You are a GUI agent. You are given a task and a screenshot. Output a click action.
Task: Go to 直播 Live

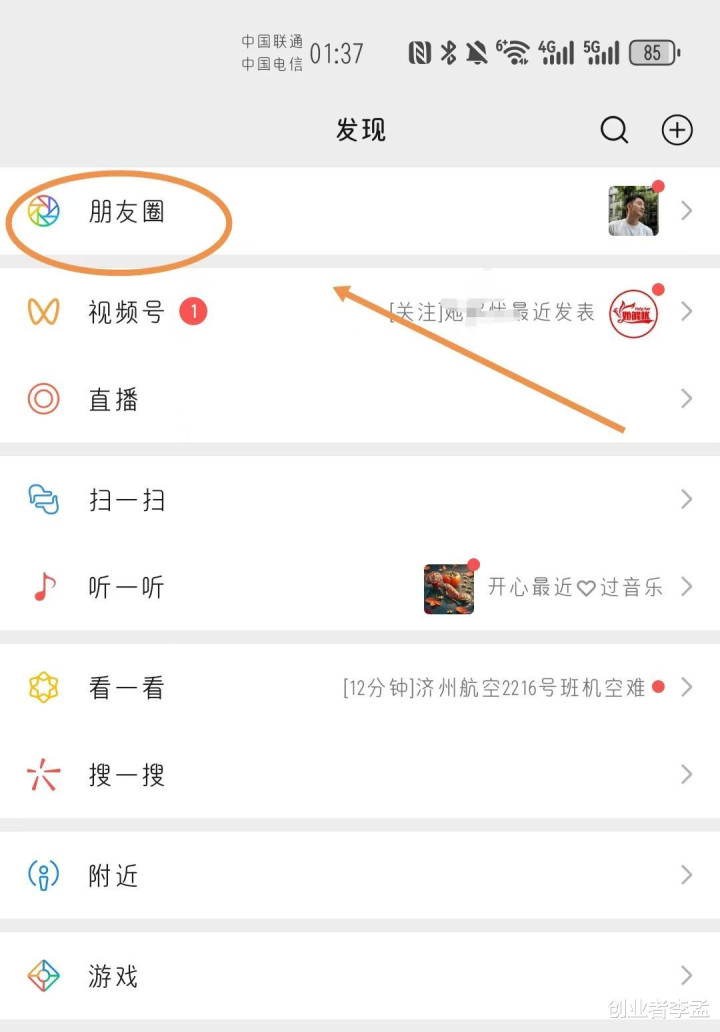click(114, 400)
